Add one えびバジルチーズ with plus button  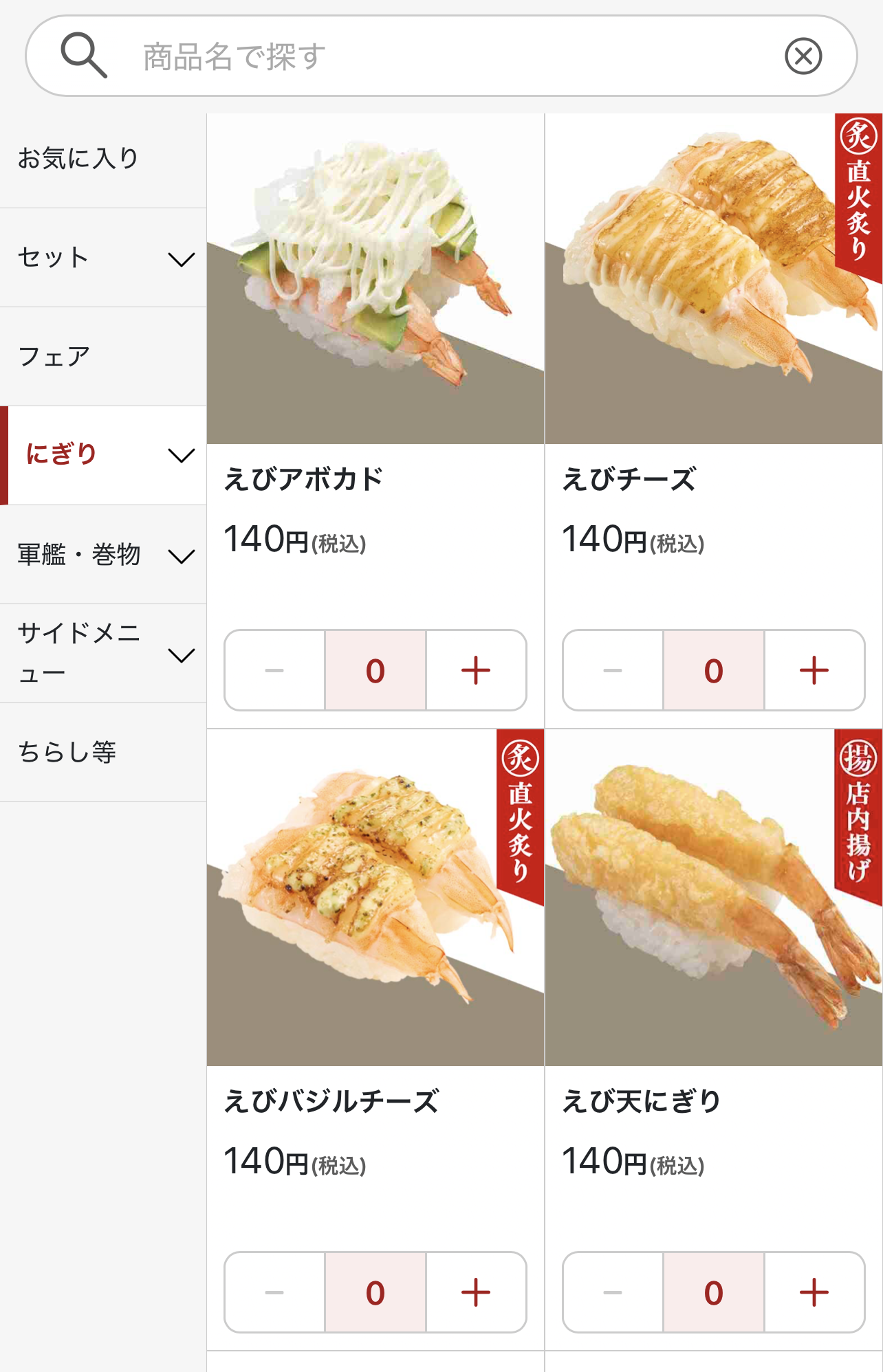(476, 1292)
